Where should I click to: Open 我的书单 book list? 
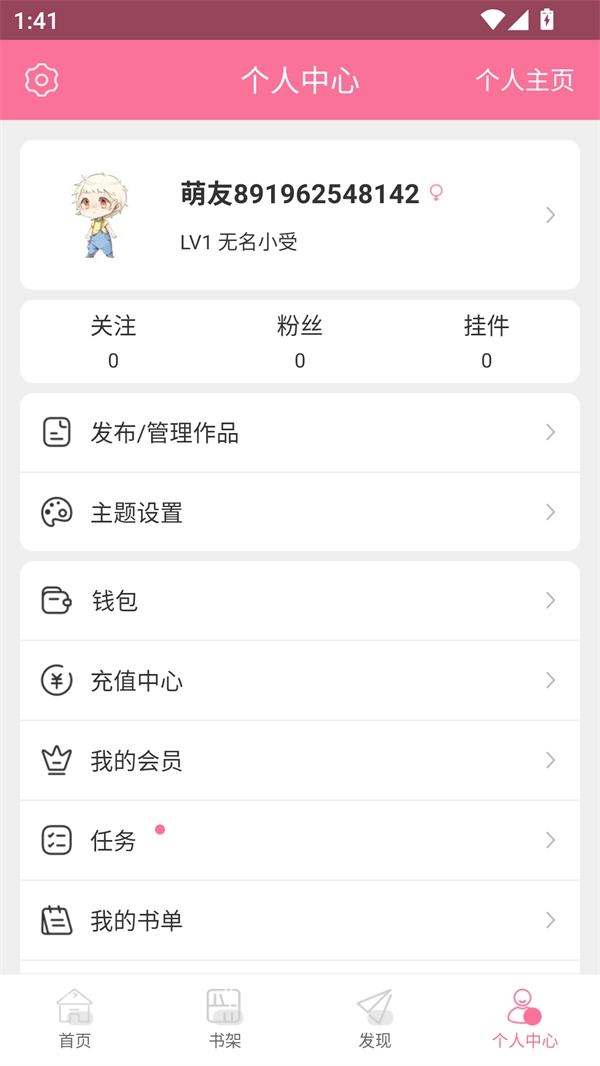click(300, 921)
